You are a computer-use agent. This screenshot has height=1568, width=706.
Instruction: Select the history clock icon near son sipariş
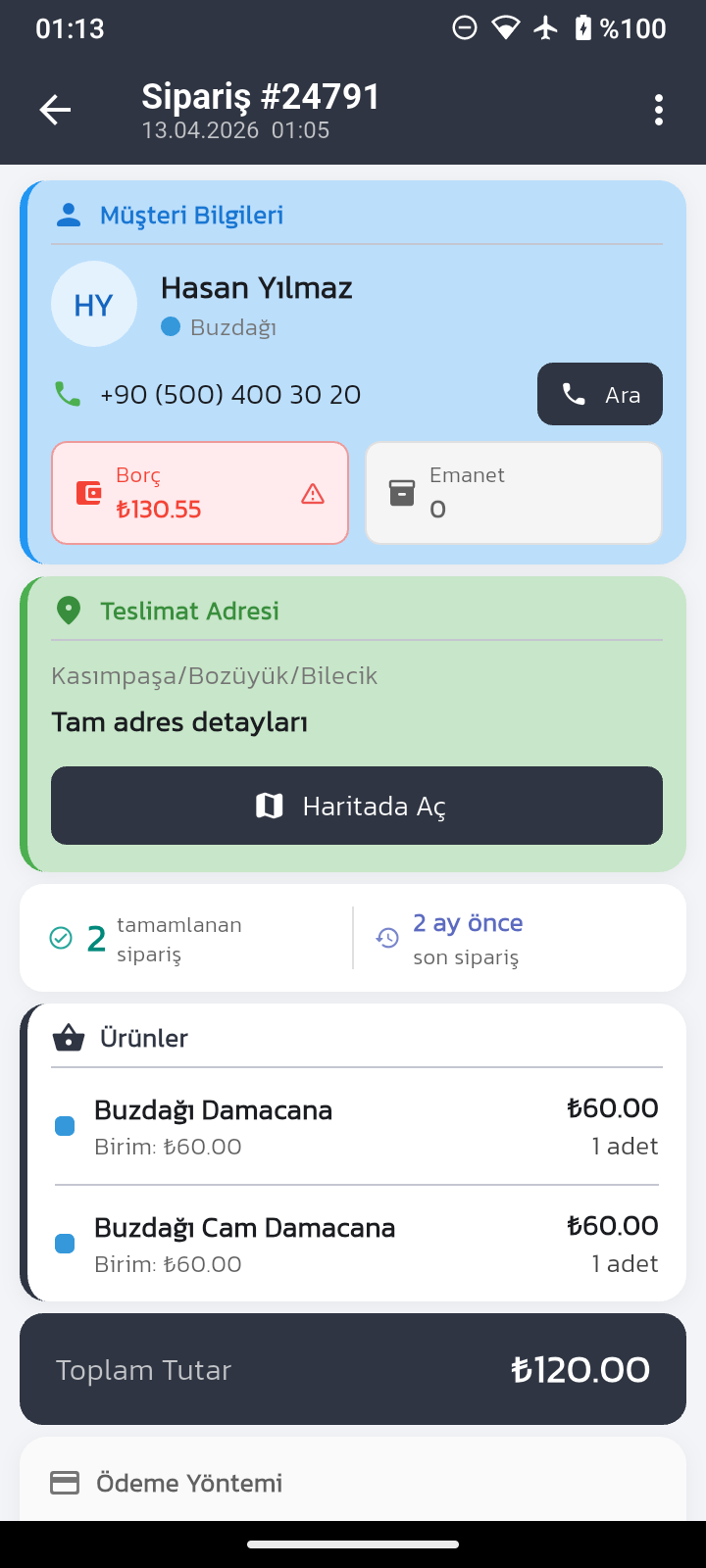pyautogui.click(x=386, y=937)
